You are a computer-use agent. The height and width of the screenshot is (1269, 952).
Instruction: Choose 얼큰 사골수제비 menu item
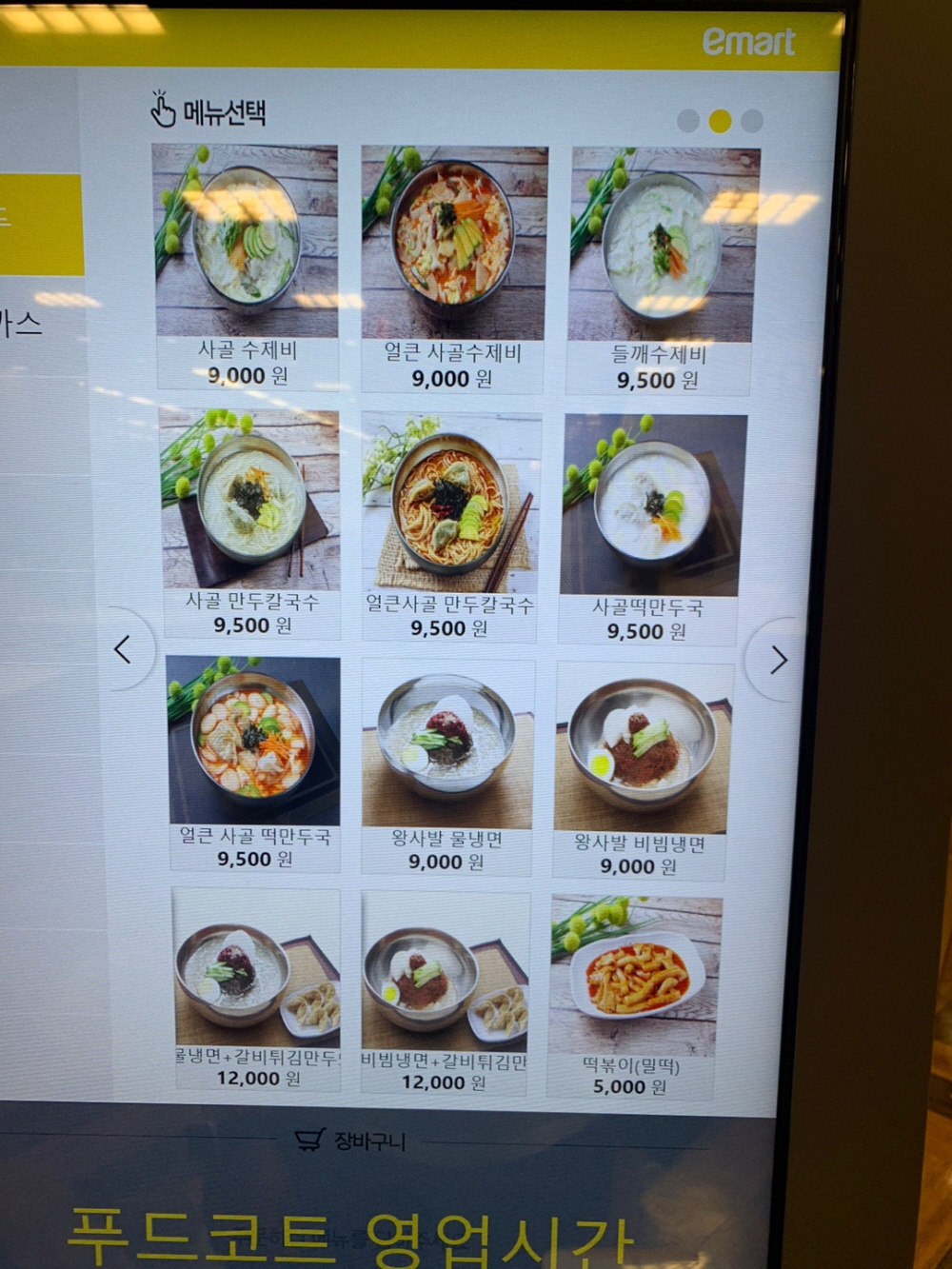click(x=453, y=268)
